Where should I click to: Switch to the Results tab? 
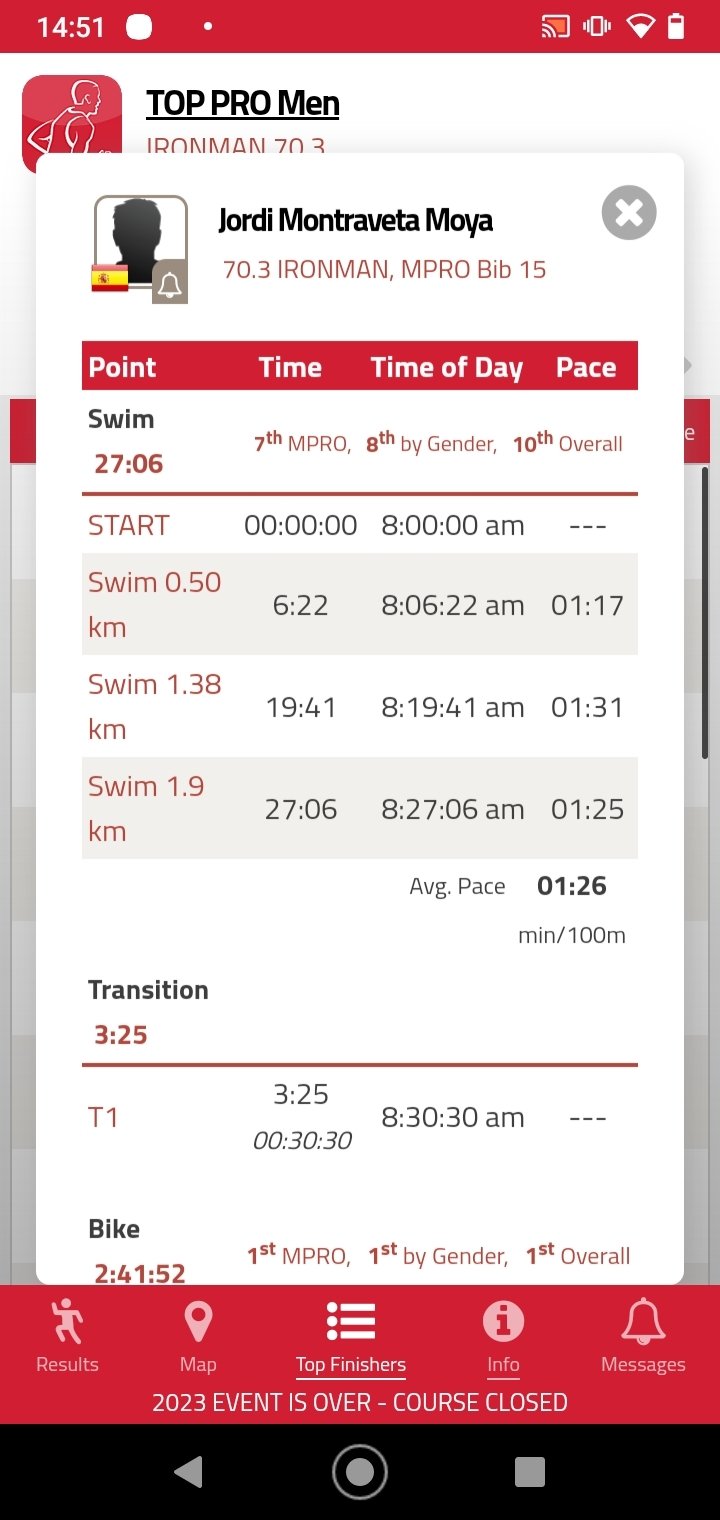tap(67, 1337)
